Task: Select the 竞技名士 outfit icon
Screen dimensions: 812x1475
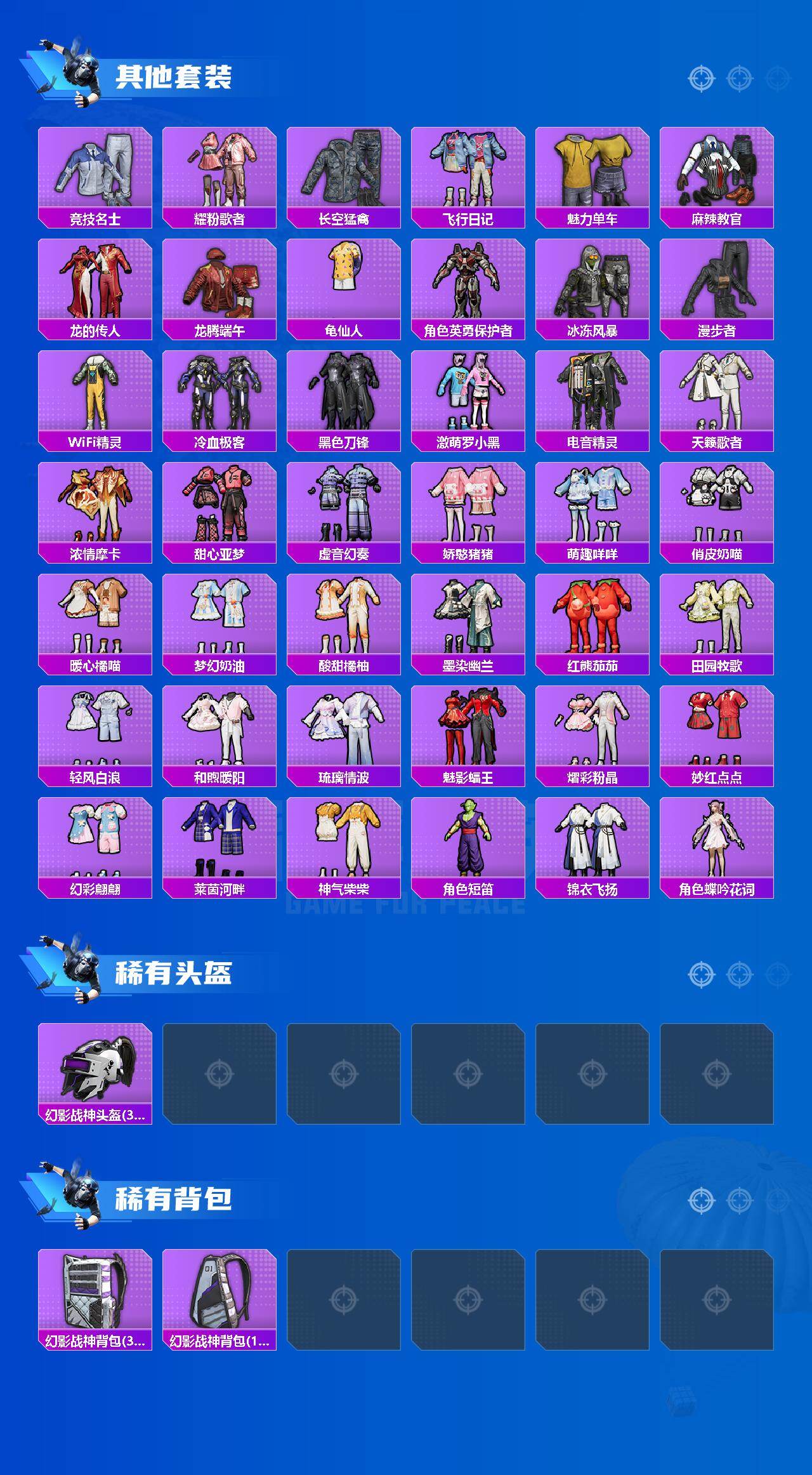Action: (x=95, y=168)
